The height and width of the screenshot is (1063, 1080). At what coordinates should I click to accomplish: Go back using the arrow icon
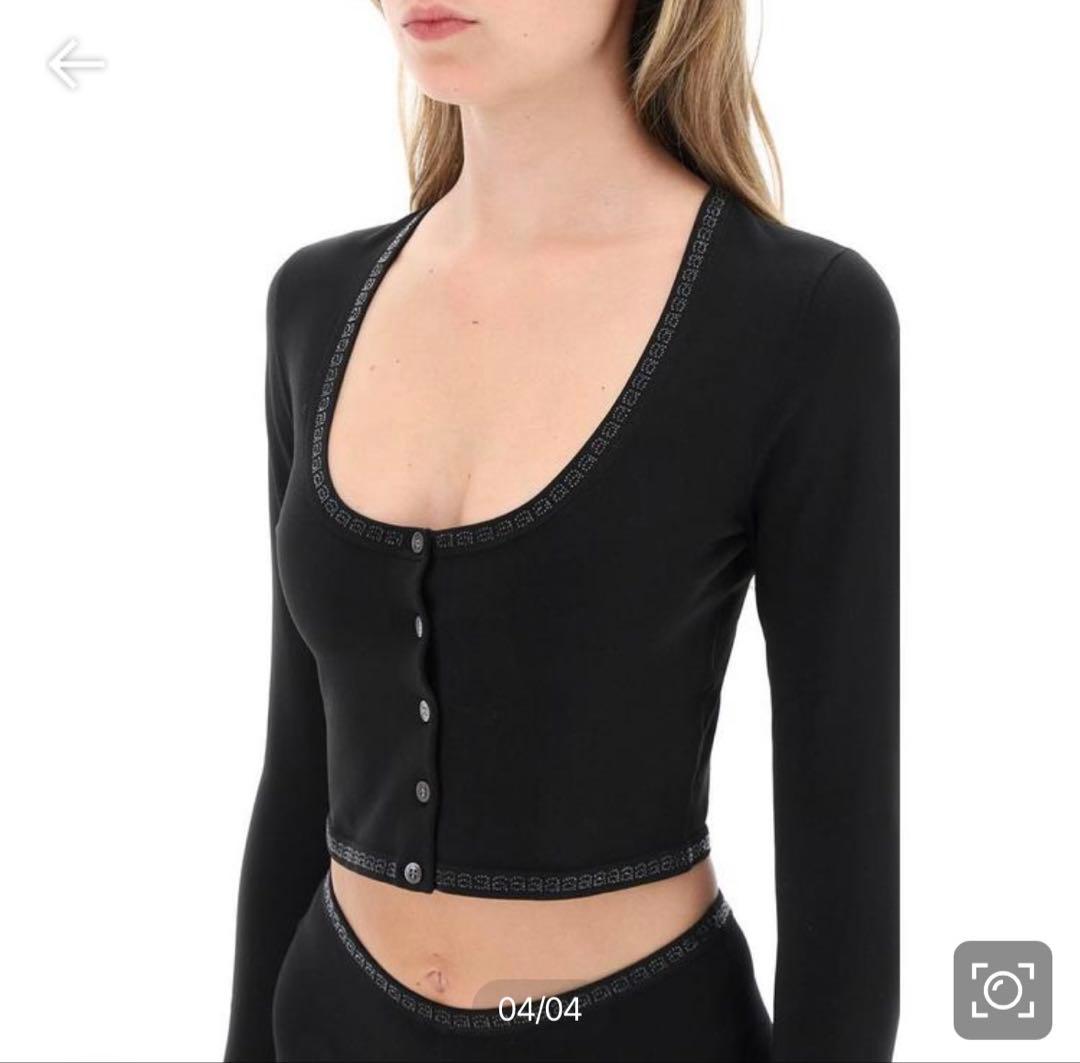(76, 64)
